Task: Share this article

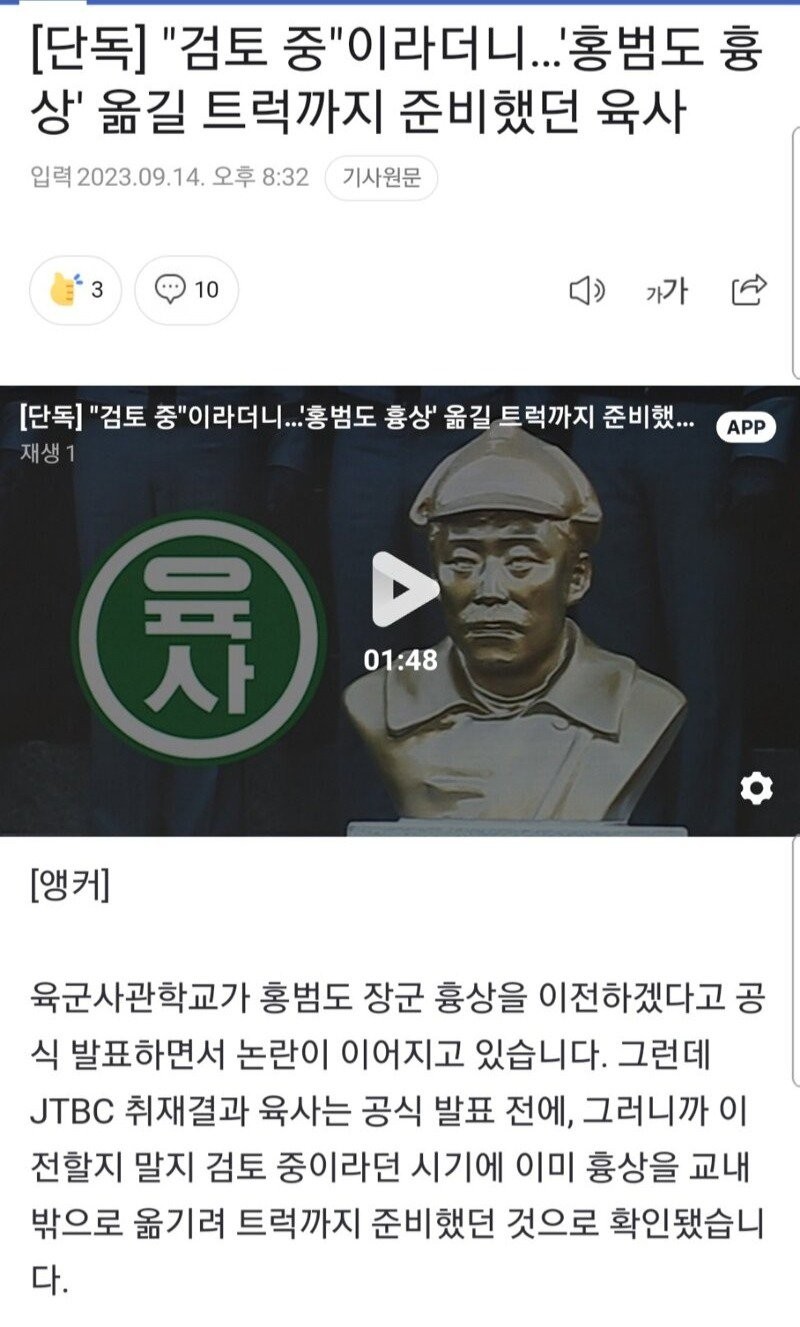Action: (x=749, y=290)
